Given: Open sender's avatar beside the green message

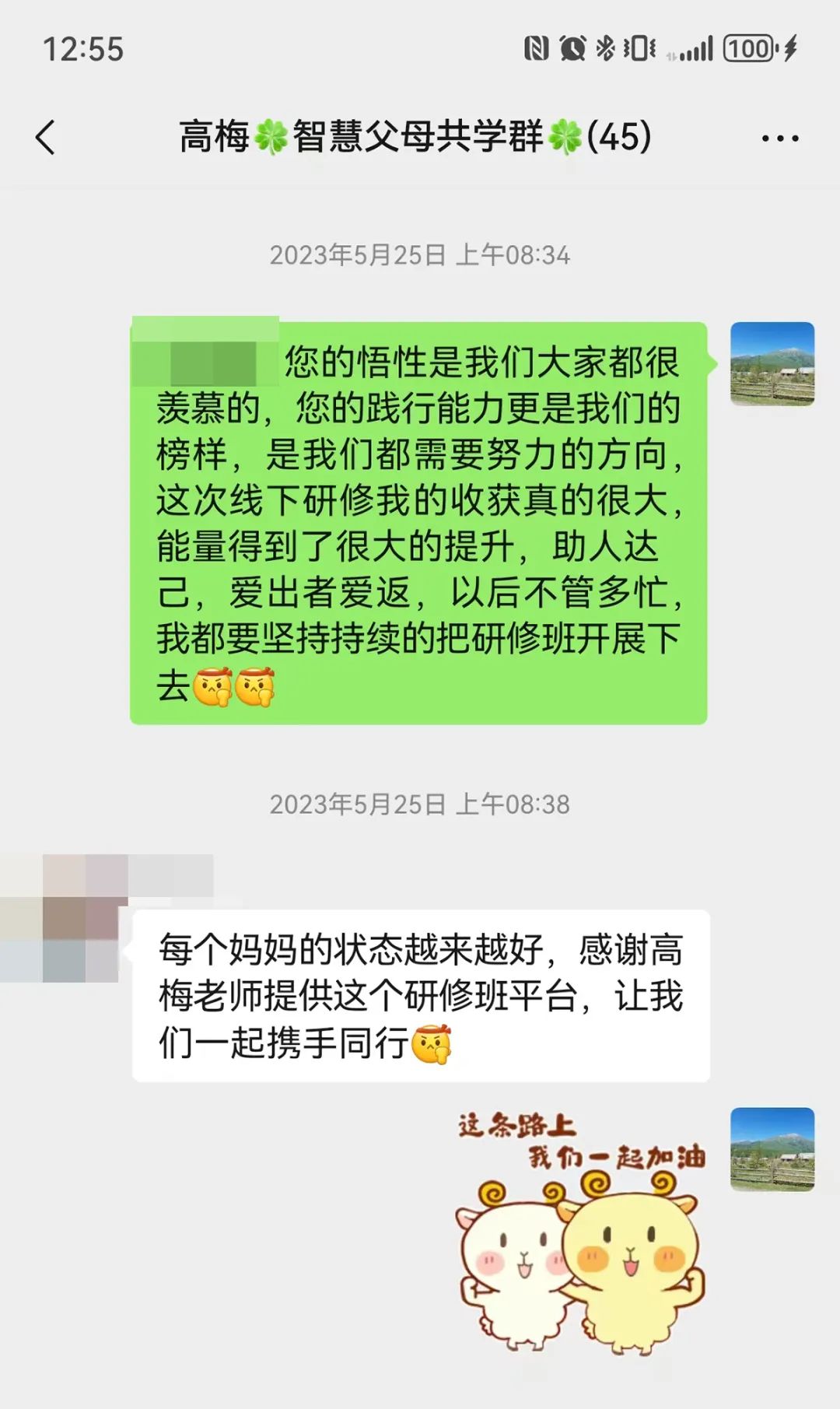Looking at the screenshot, I should pos(772,364).
